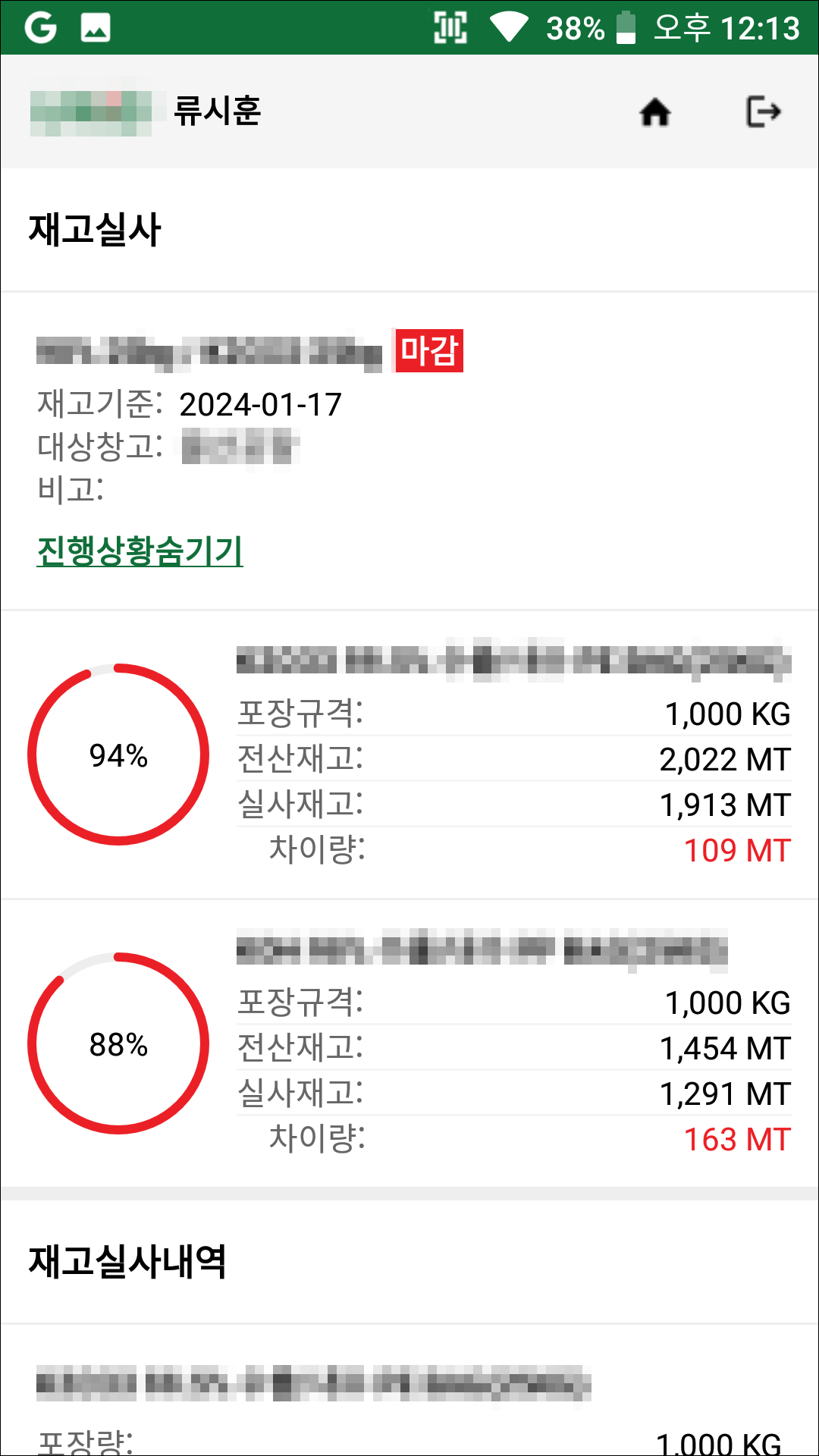The height and width of the screenshot is (1456, 819).
Task: Tap the logout icon in header
Action: coord(763,111)
